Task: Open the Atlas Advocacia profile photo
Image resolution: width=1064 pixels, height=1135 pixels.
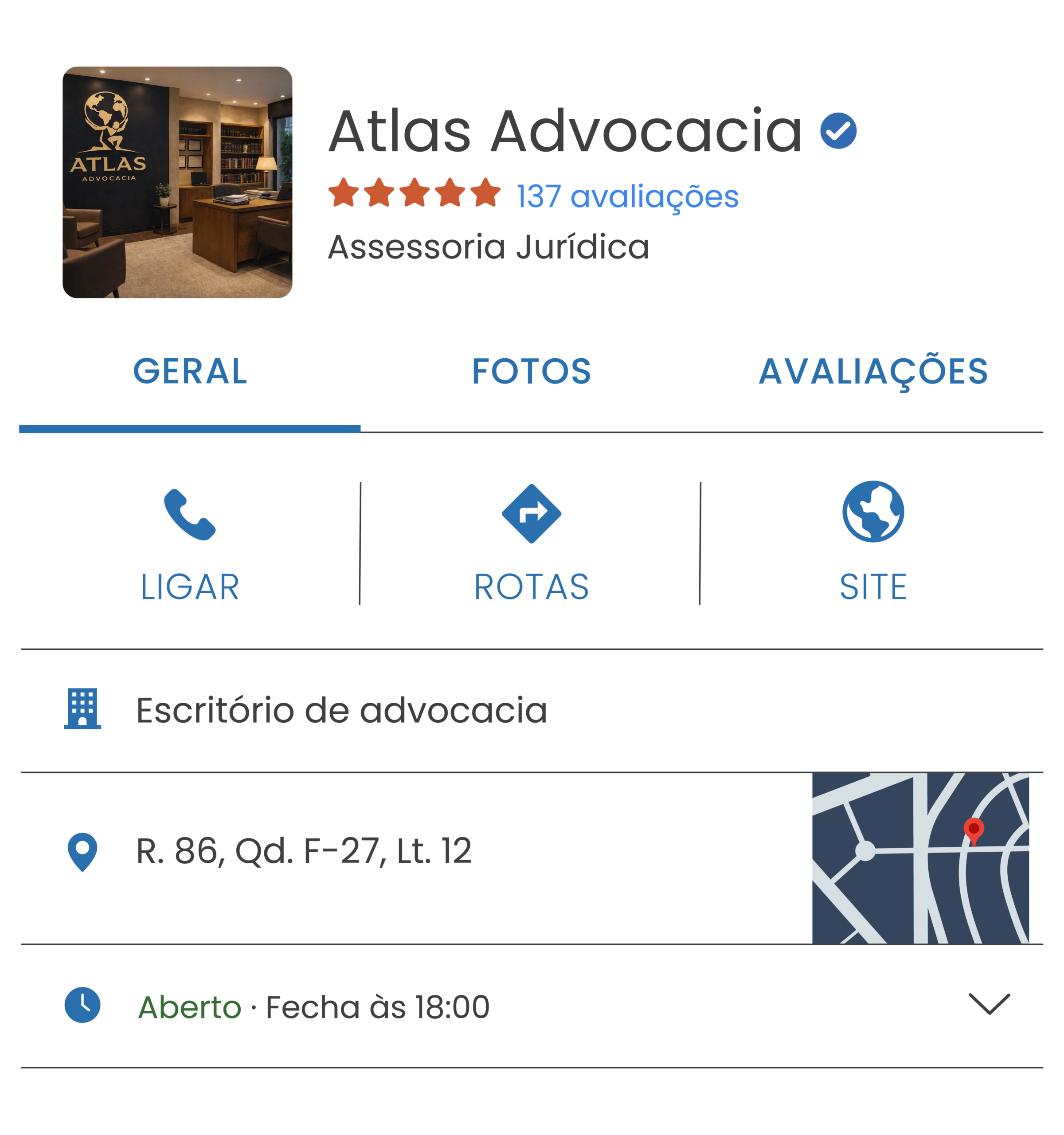Action: pos(177,182)
